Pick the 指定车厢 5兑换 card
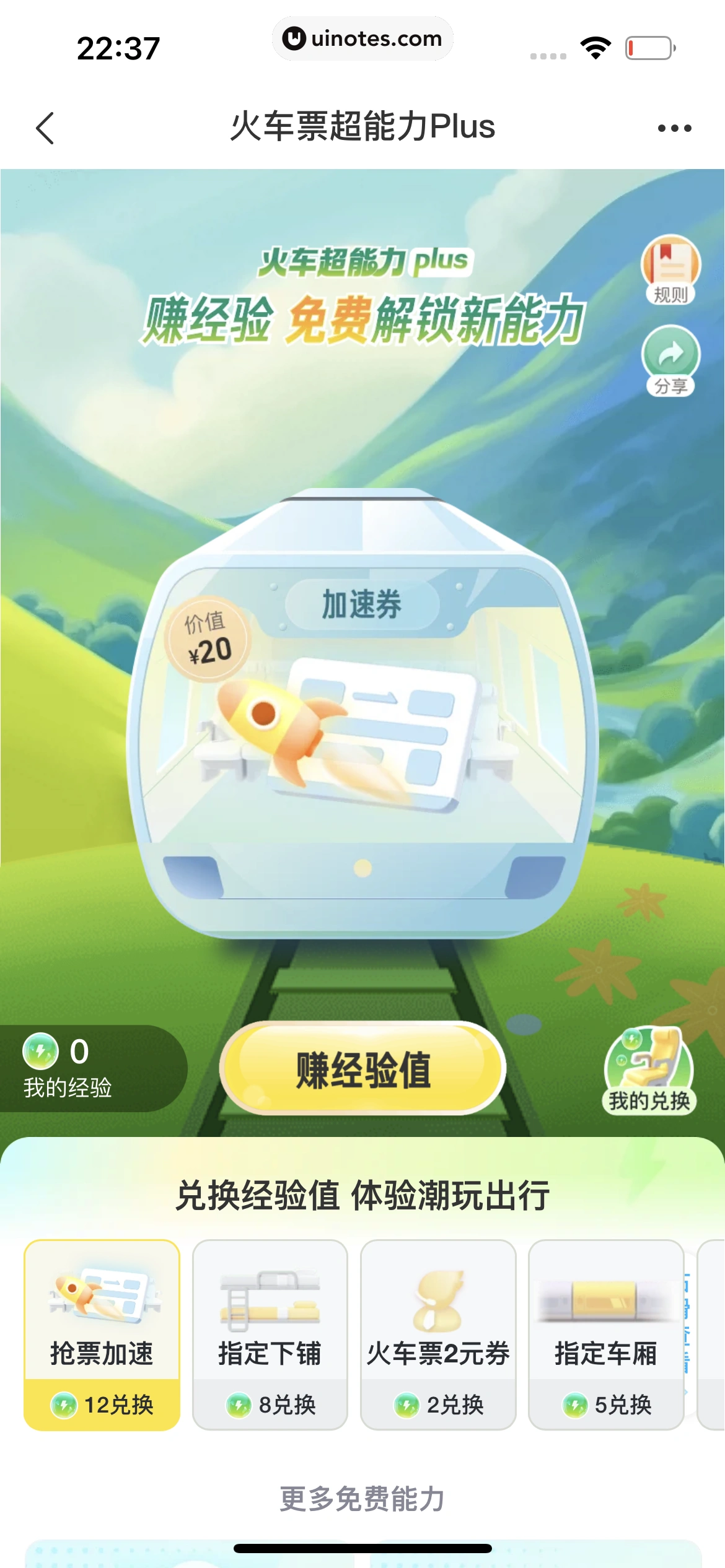The width and height of the screenshot is (725, 1568). tap(605, 1336)
